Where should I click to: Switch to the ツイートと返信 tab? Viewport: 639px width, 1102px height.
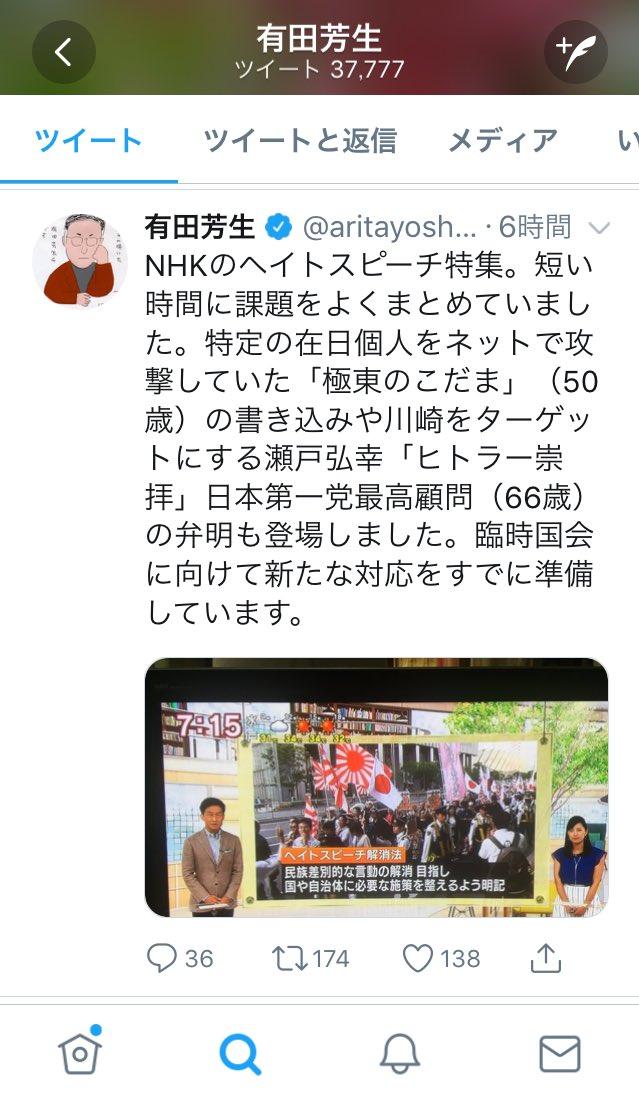tap(300, 141)
